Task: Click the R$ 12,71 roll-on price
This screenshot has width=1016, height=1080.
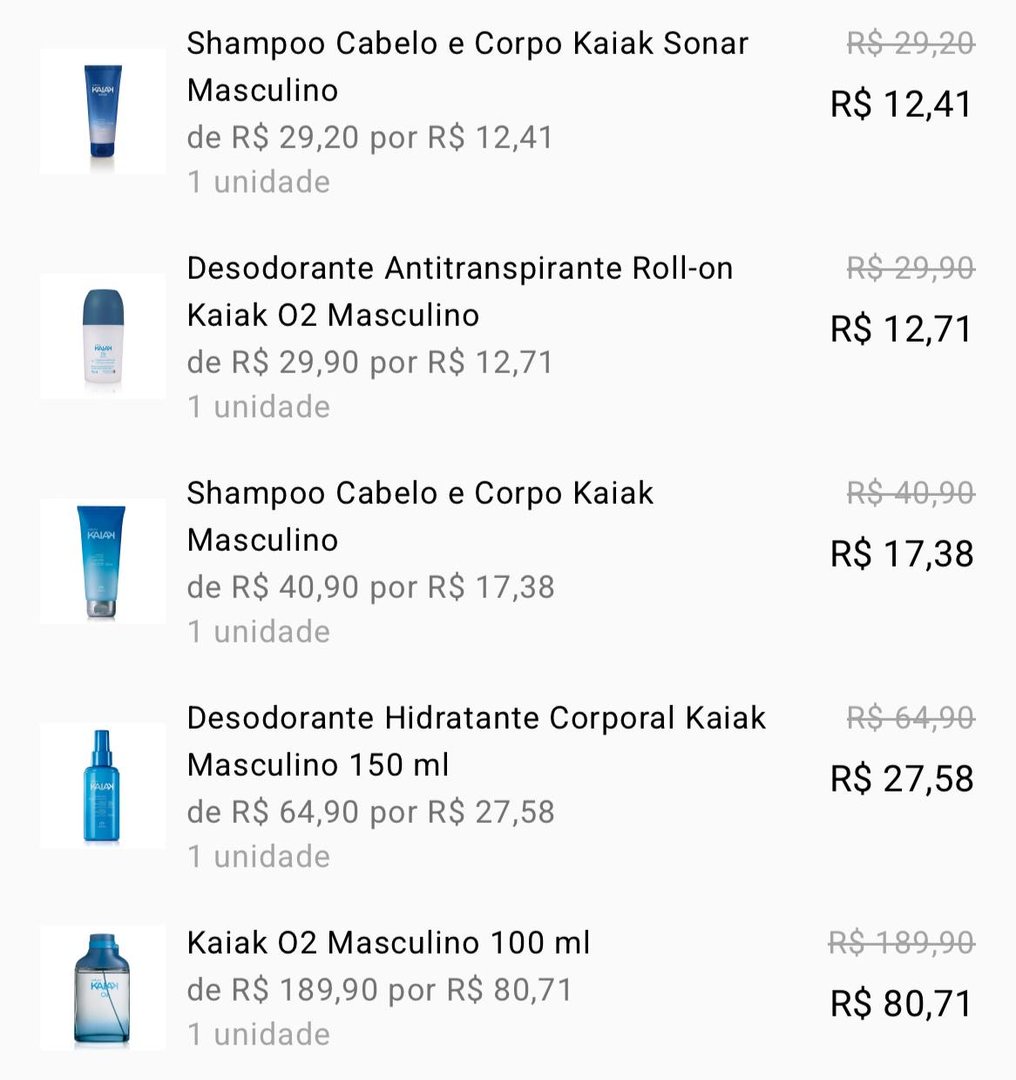Action: tap(899, 328)
